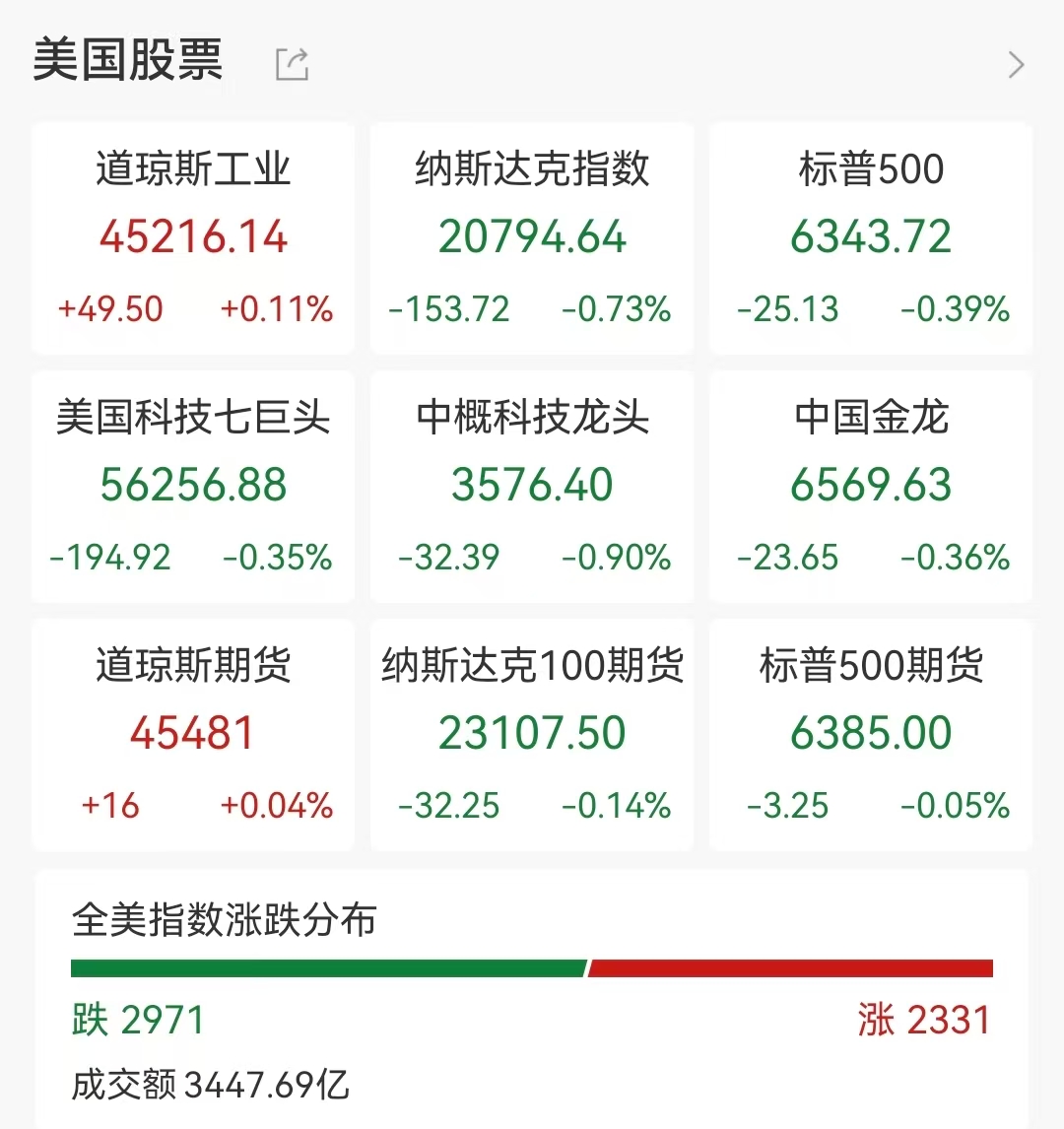The height and width of the screenshot is (1129, 1064).
Task: Share the 美国股票 section
Action: [x=292, y=64]
